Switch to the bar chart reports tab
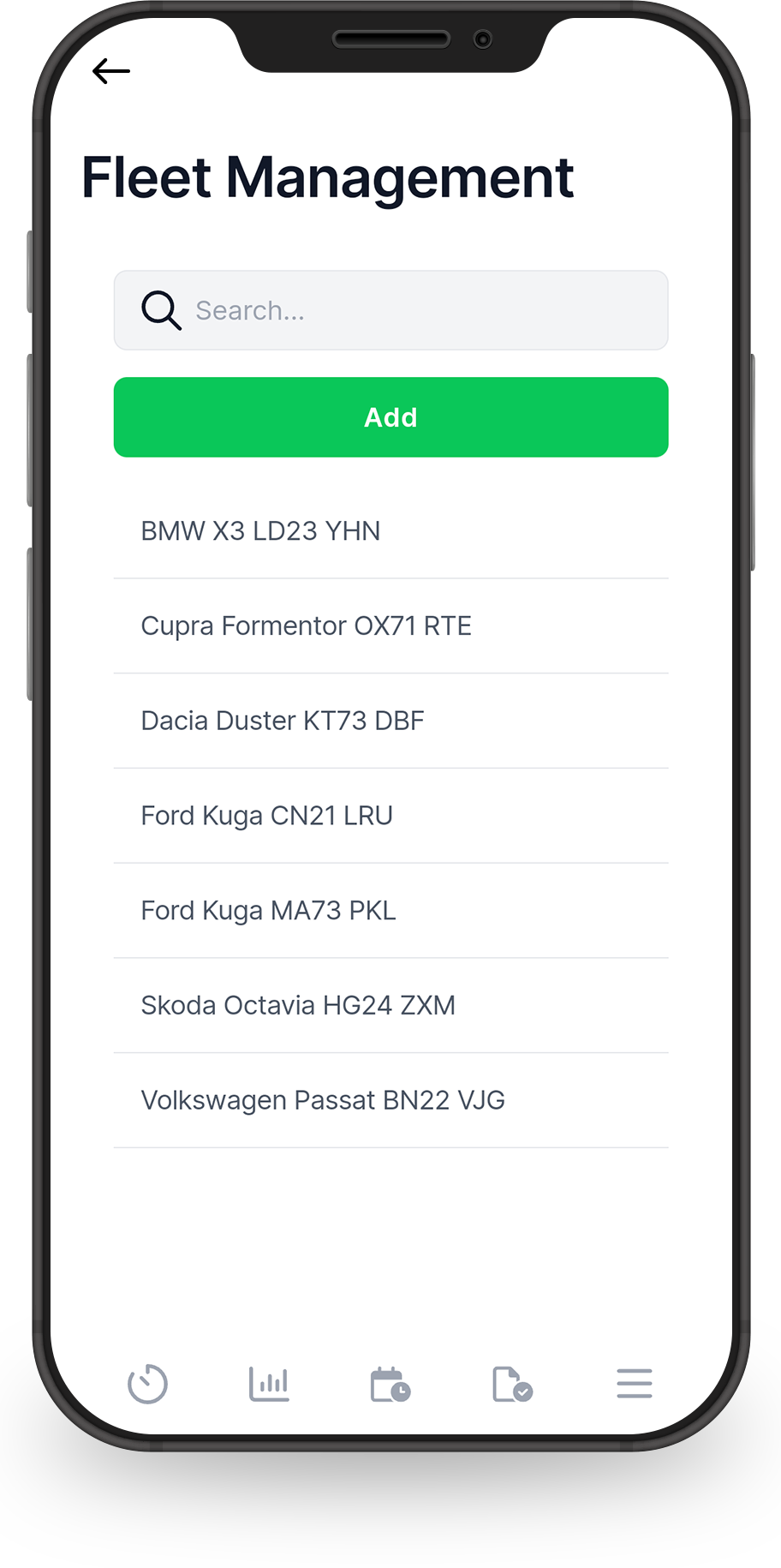 click(x=269, y=1384)
